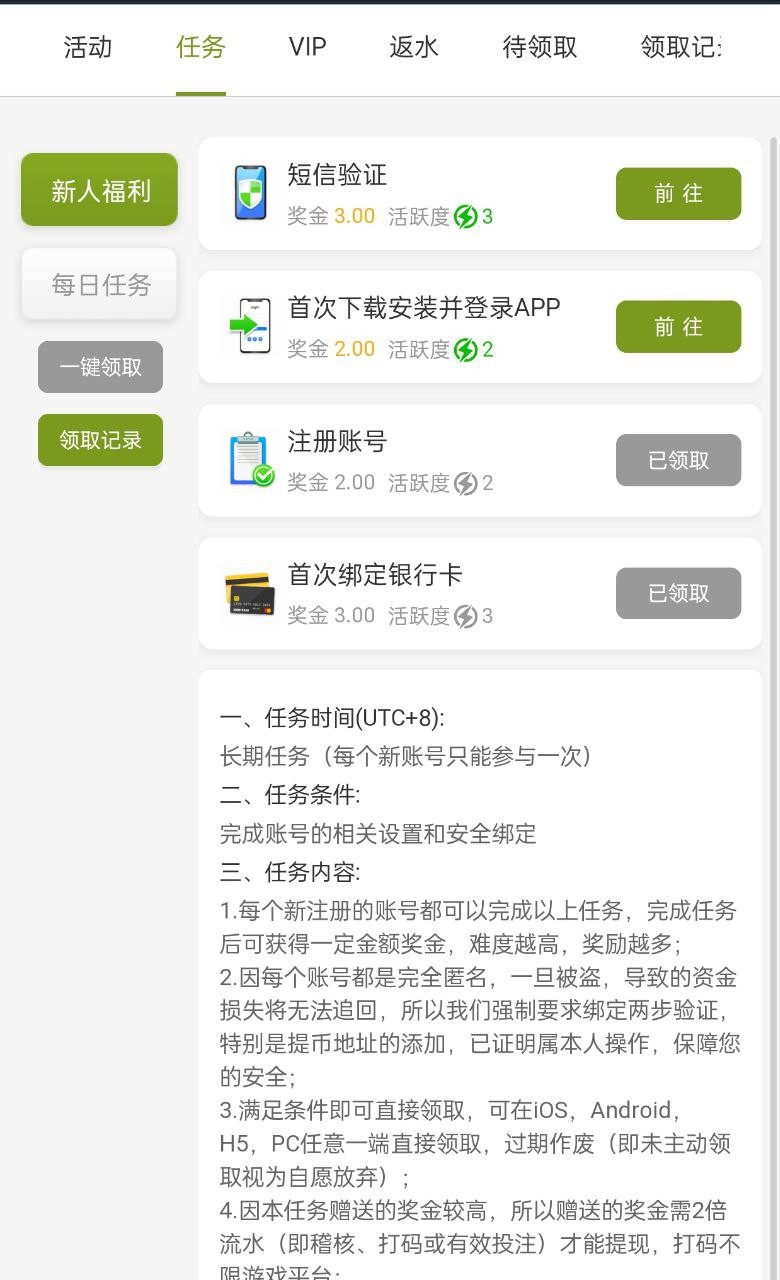Tap 已领取 on the 注册账号 task
This screenshot has height=1280, width=780.
point(678,460)
